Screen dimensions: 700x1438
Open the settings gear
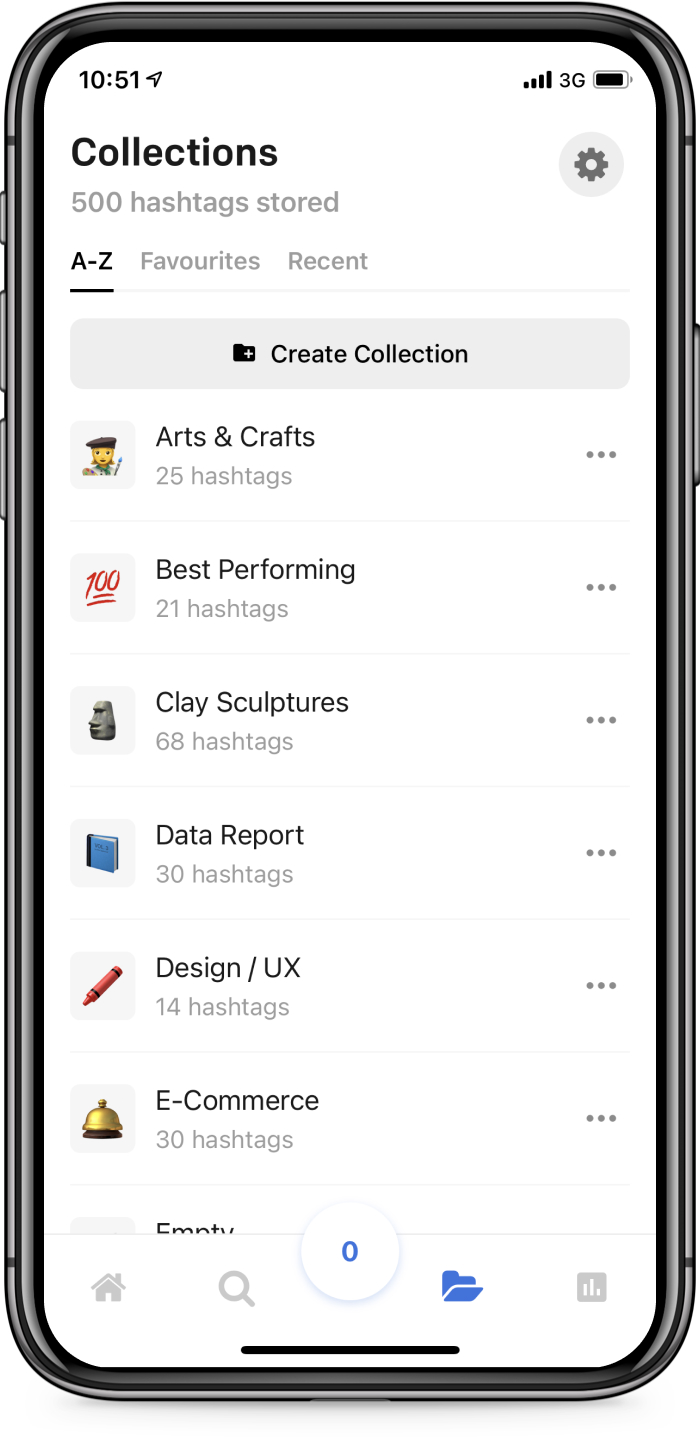[591, 164]
